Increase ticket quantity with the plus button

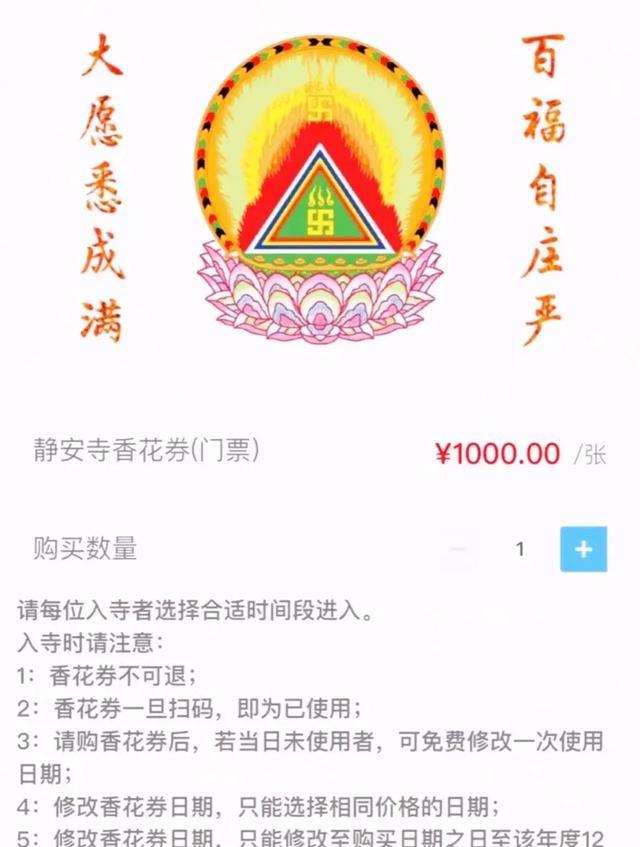pyautogui.click(x=583, y=549)
